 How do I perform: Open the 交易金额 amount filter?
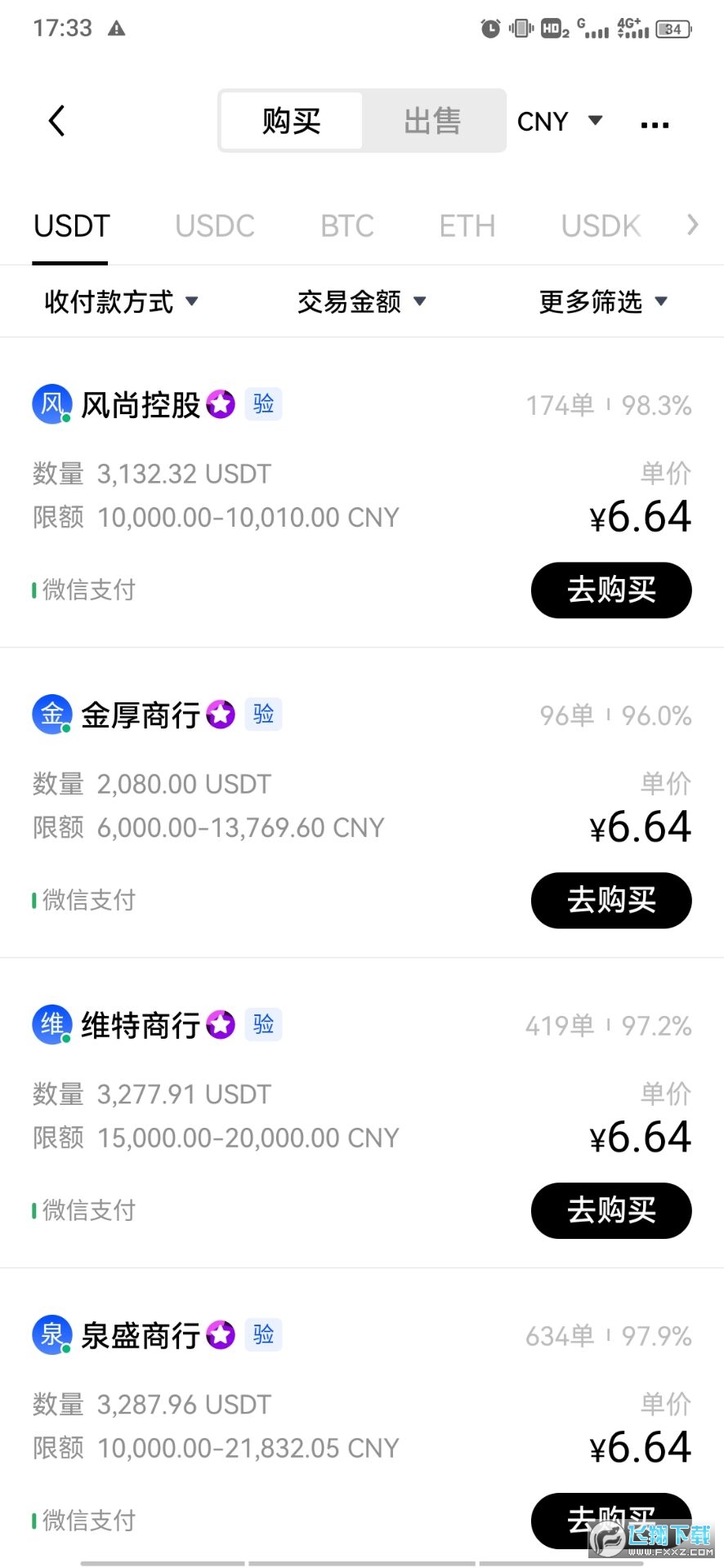pyautogui.click(x=361, y=301)
